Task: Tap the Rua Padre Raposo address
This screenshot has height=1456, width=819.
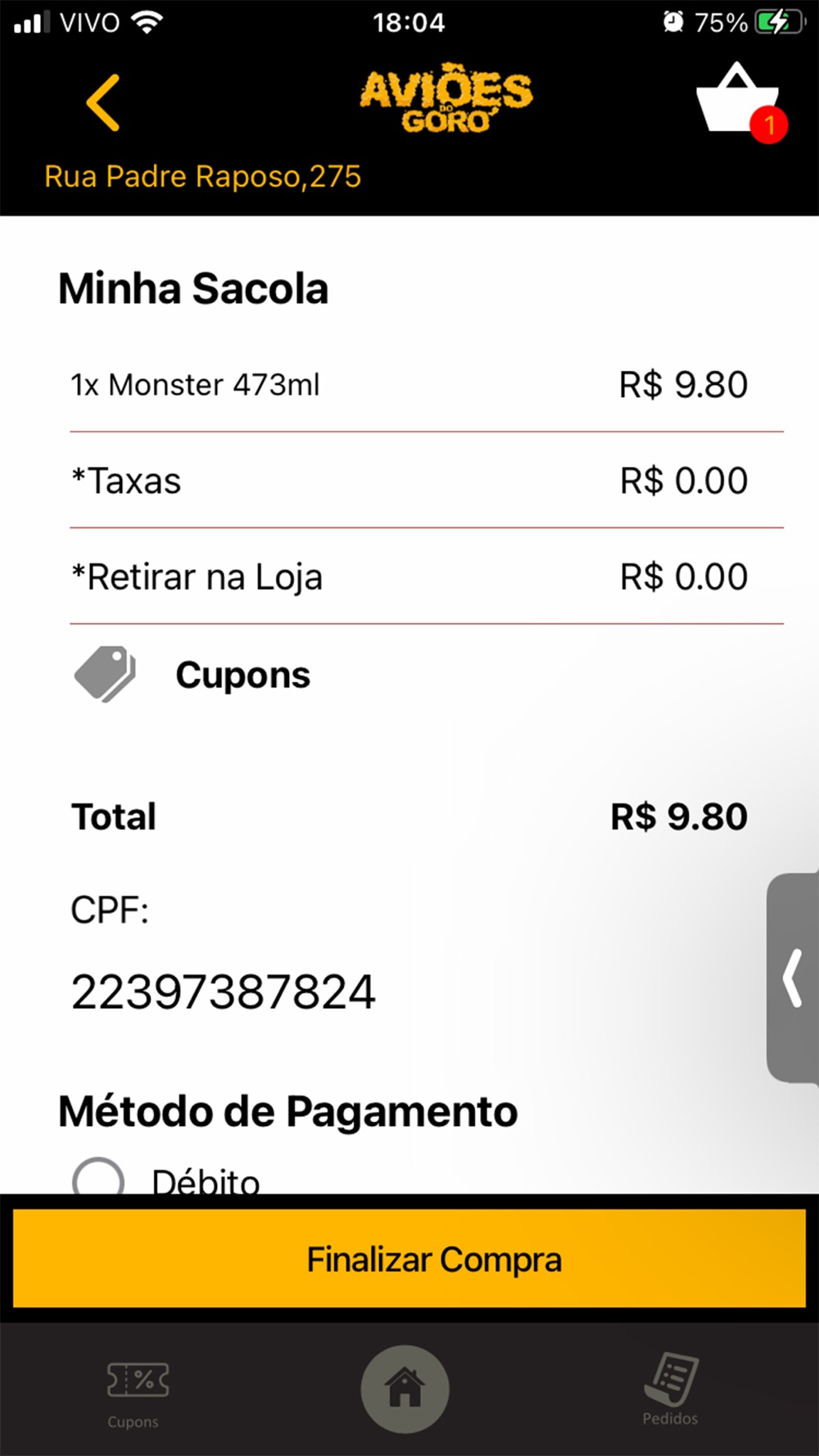Action: 202,176
